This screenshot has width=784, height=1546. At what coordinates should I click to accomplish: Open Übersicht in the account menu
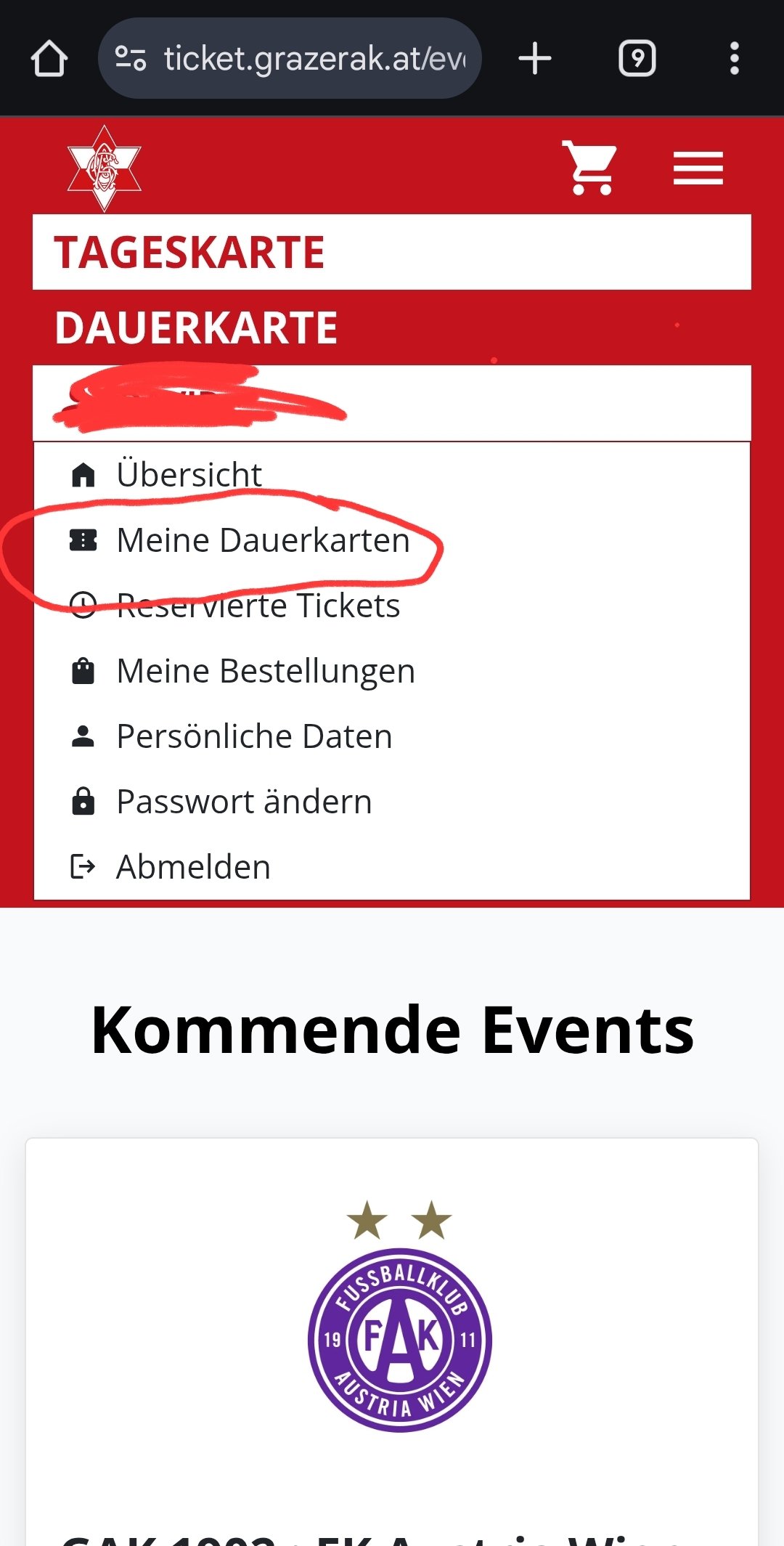(x=392, y=475)
